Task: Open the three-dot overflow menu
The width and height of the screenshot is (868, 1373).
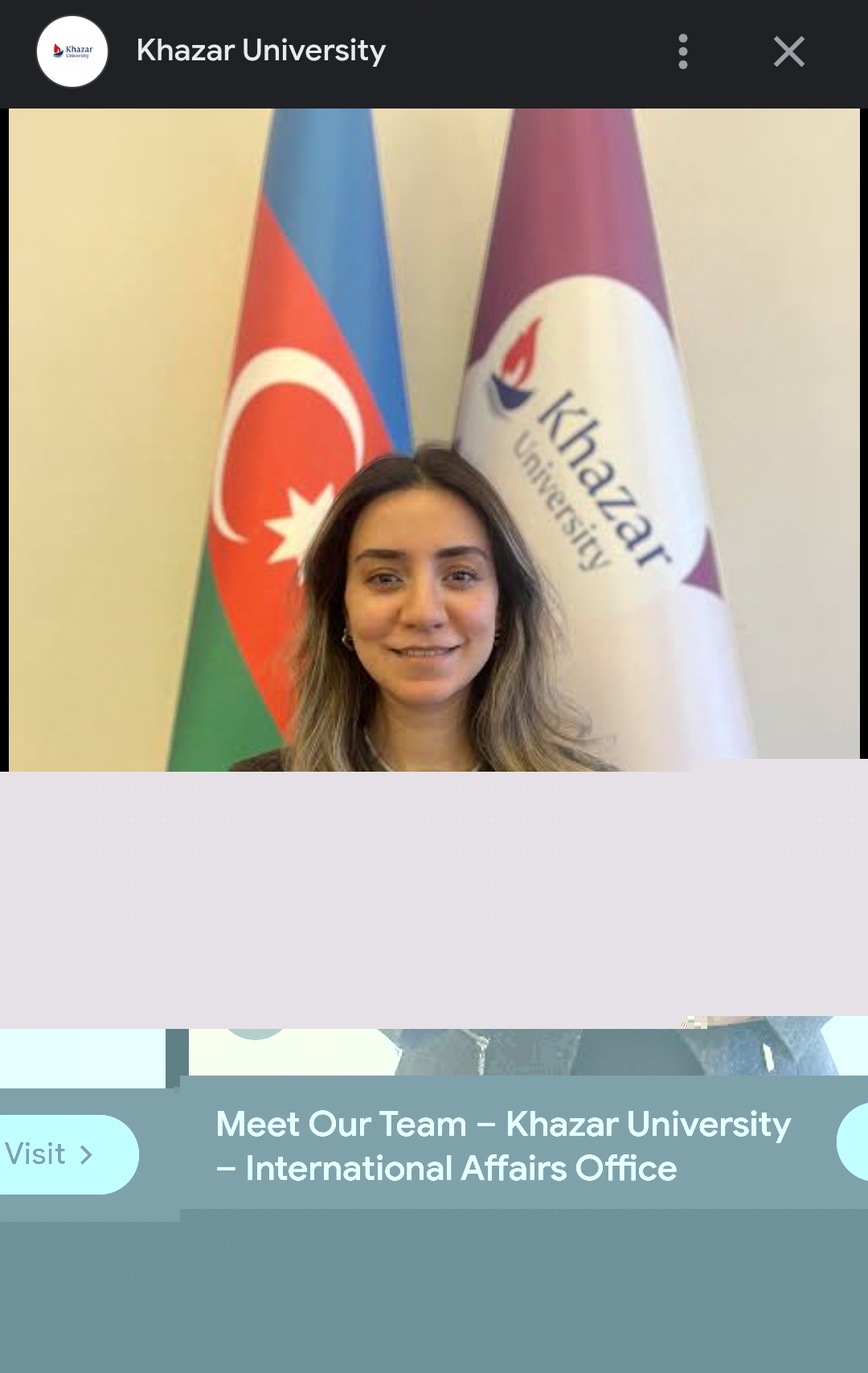Action: [682, 51]
